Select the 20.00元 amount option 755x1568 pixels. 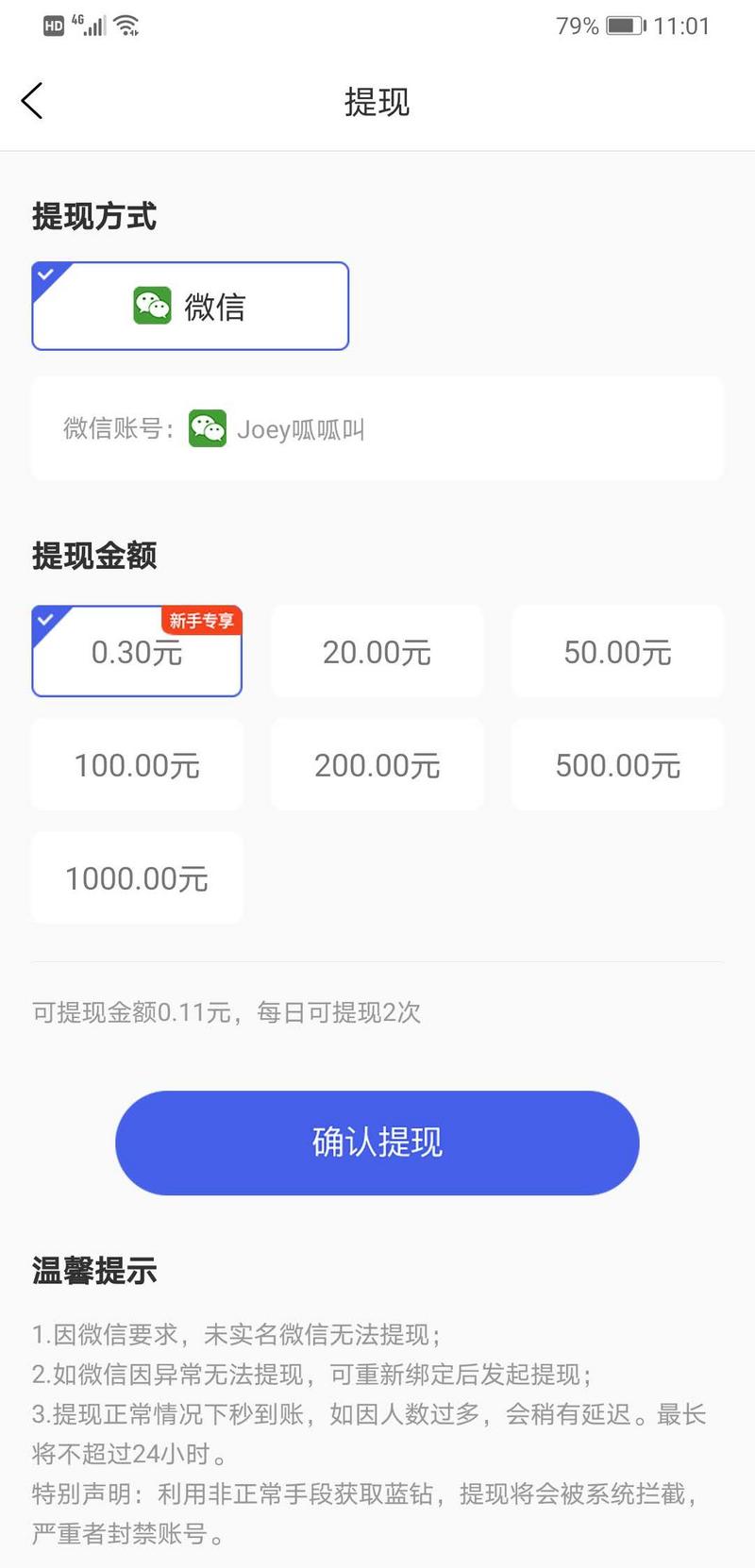(x=377, y=651)
